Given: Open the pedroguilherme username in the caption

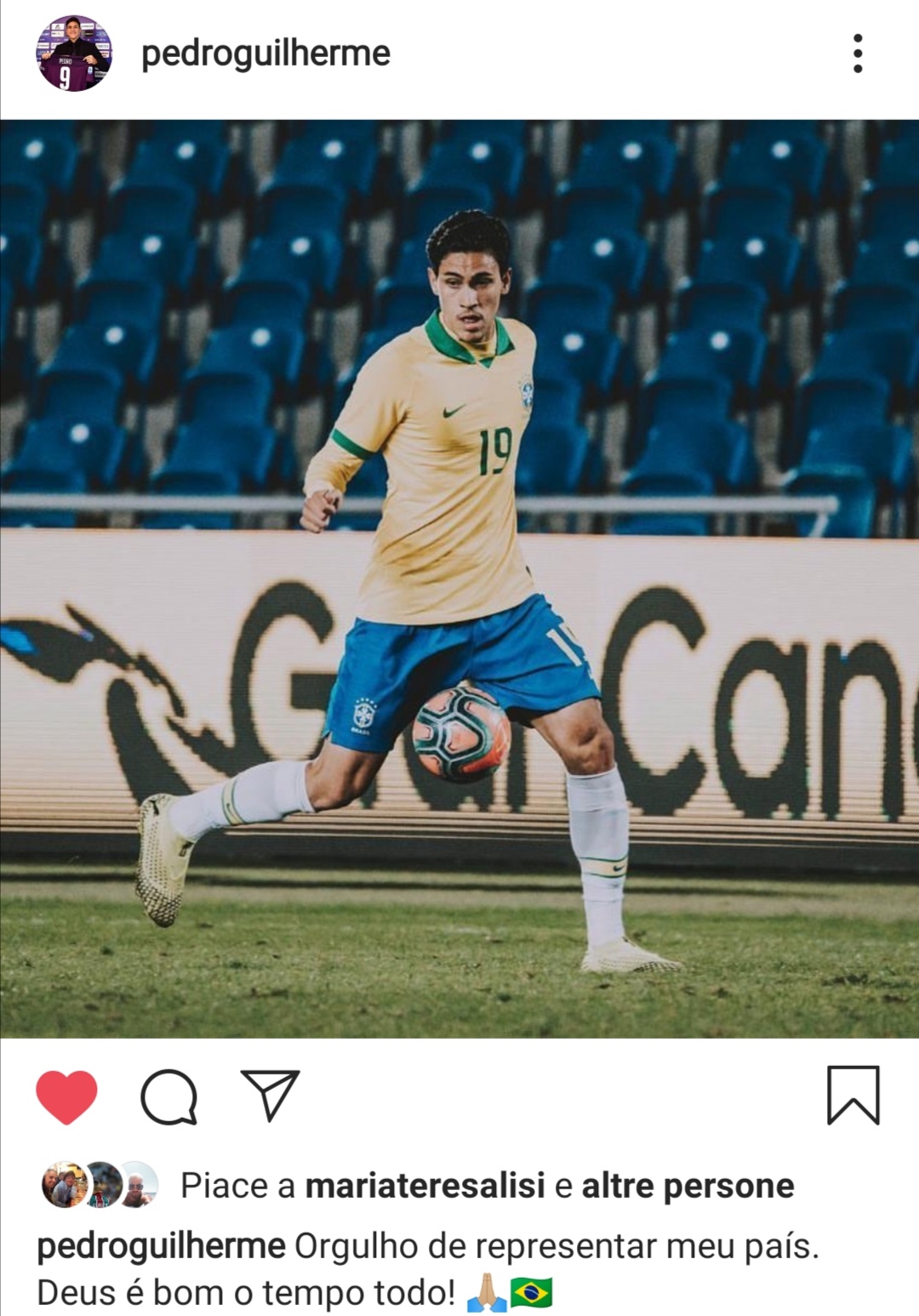Looking at the screenshot, I should 161,1246.
